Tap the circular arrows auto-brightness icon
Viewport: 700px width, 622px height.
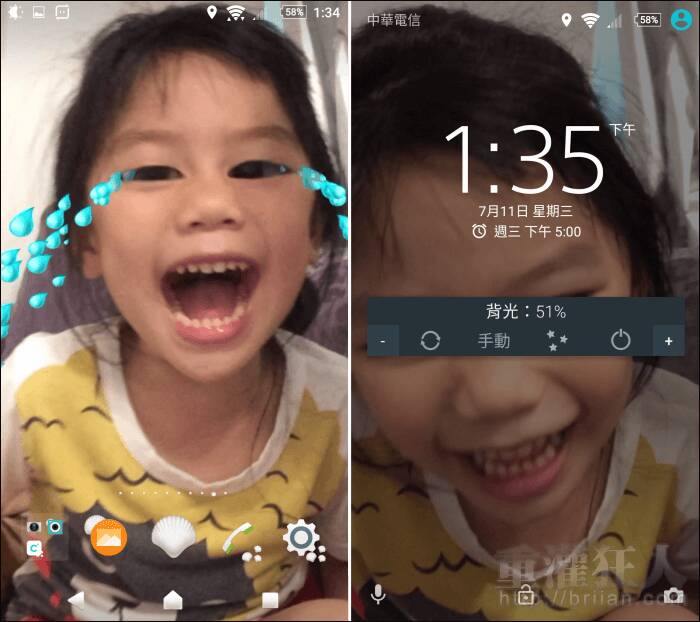[x=430, y=340]
